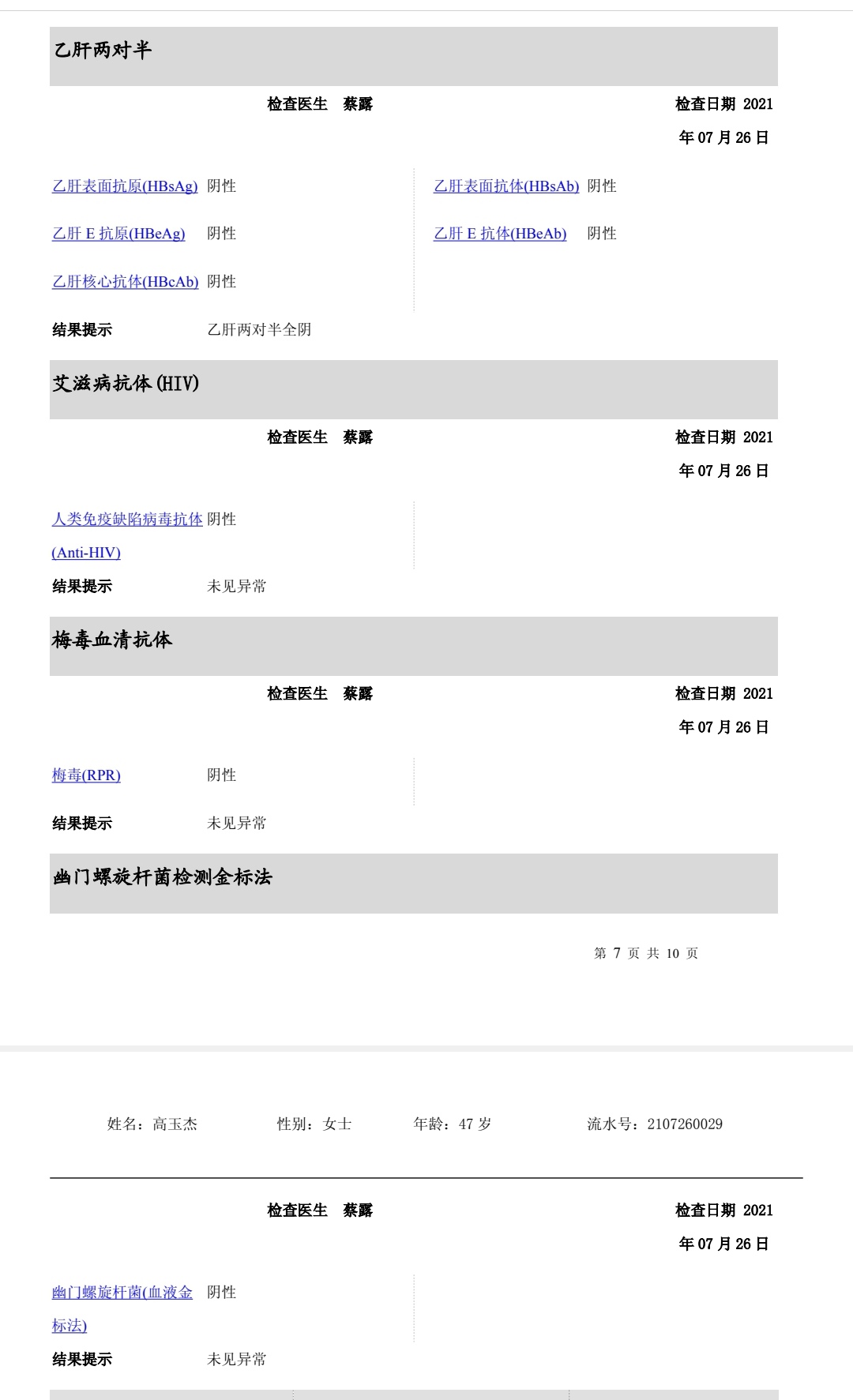Screen dimensions: 853x1400
Task: Open the 乙肝表面抗体(HBsAb) link
Action: [x=506, y=186]
